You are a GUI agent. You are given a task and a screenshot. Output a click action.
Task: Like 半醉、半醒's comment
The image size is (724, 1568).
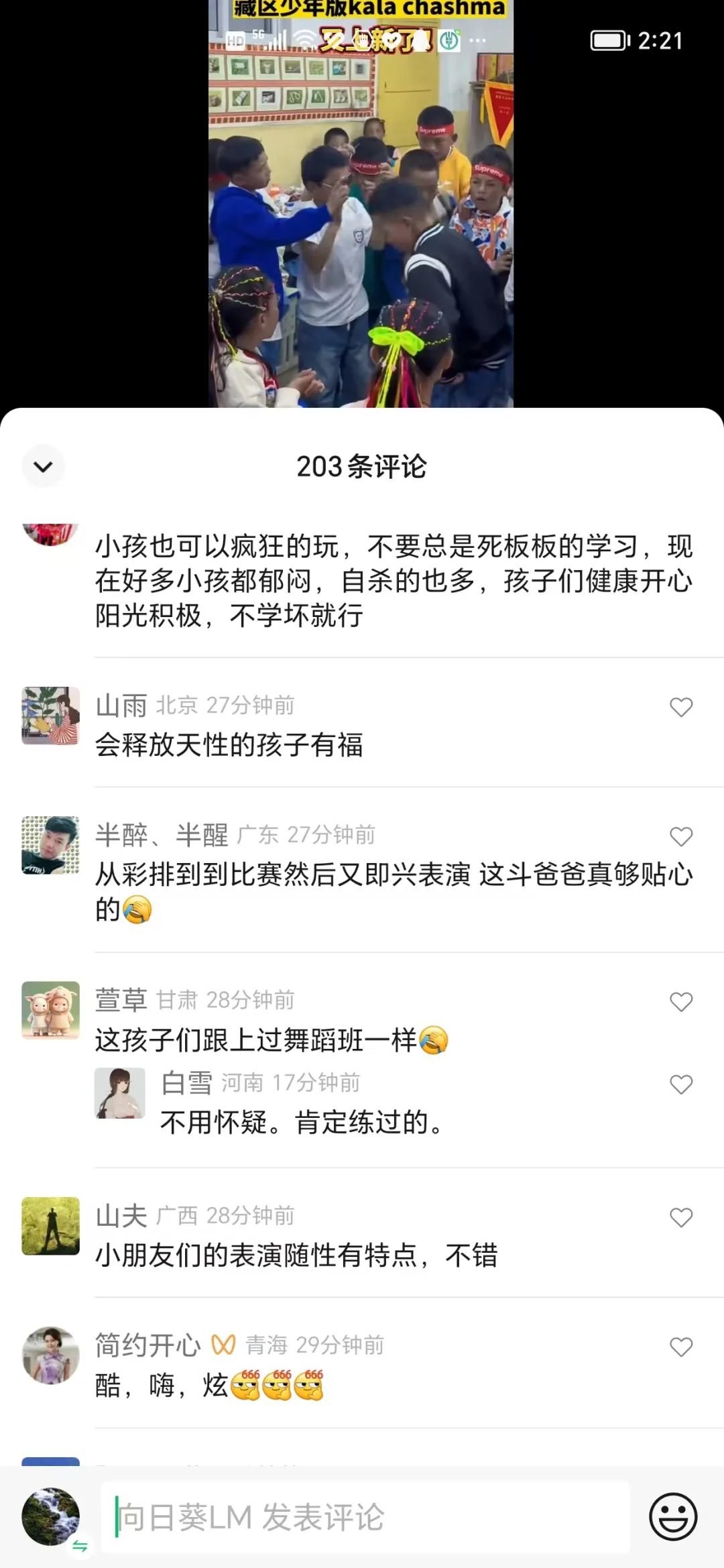pyautogui.click(x=681, y=836)
